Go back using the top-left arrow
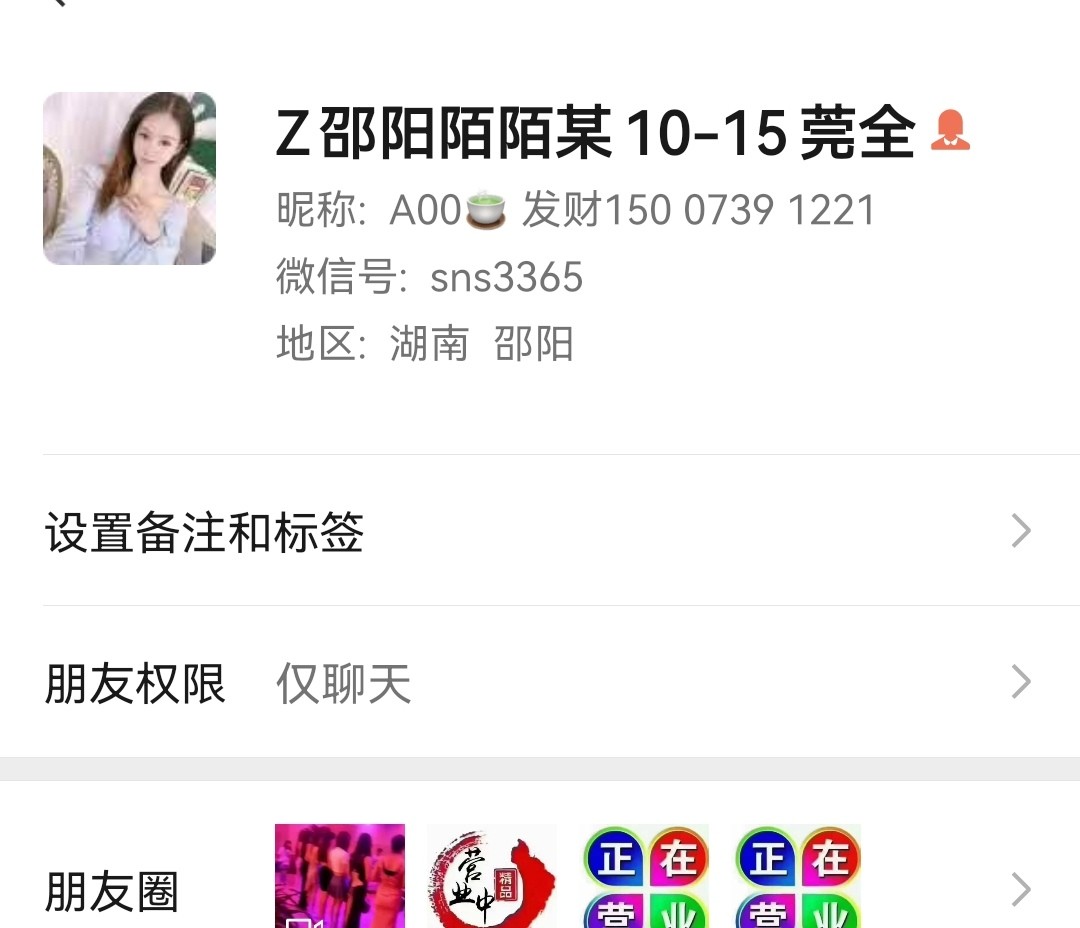This screenshot has height=928, width=1080. click(x=58, y=3)
